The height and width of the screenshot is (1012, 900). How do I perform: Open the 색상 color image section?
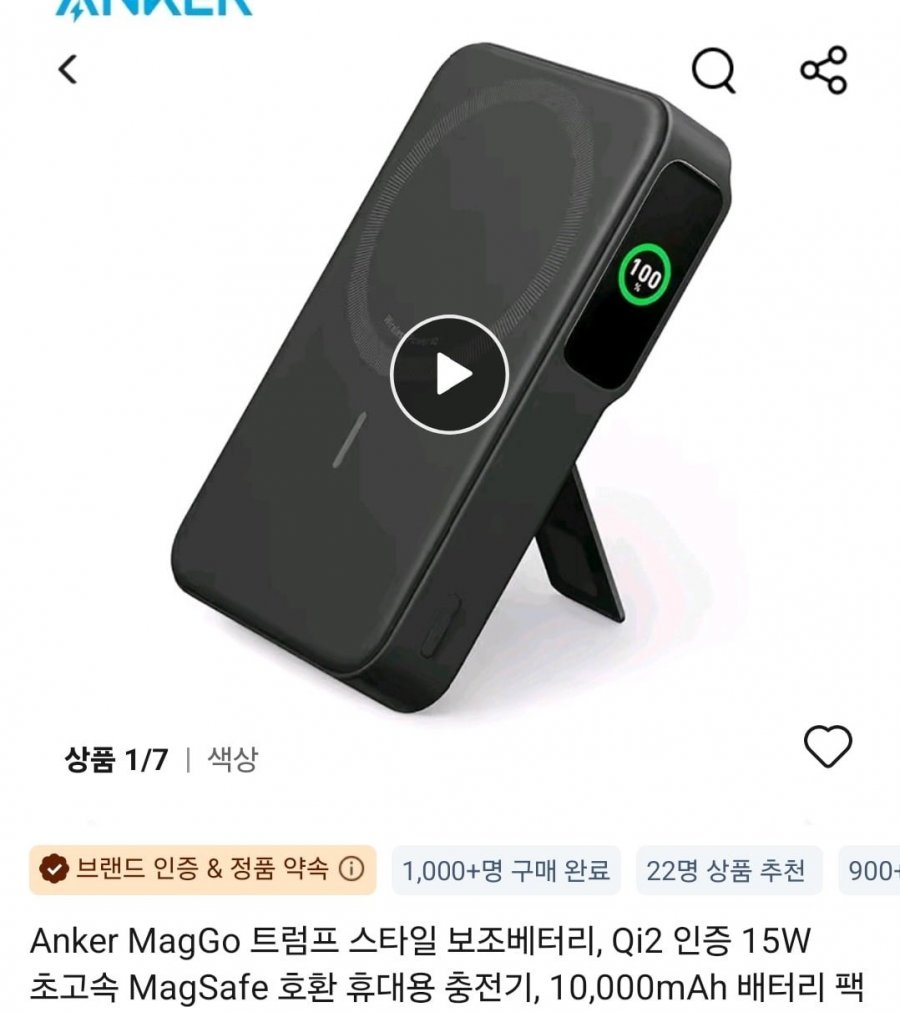coord(232,759)
